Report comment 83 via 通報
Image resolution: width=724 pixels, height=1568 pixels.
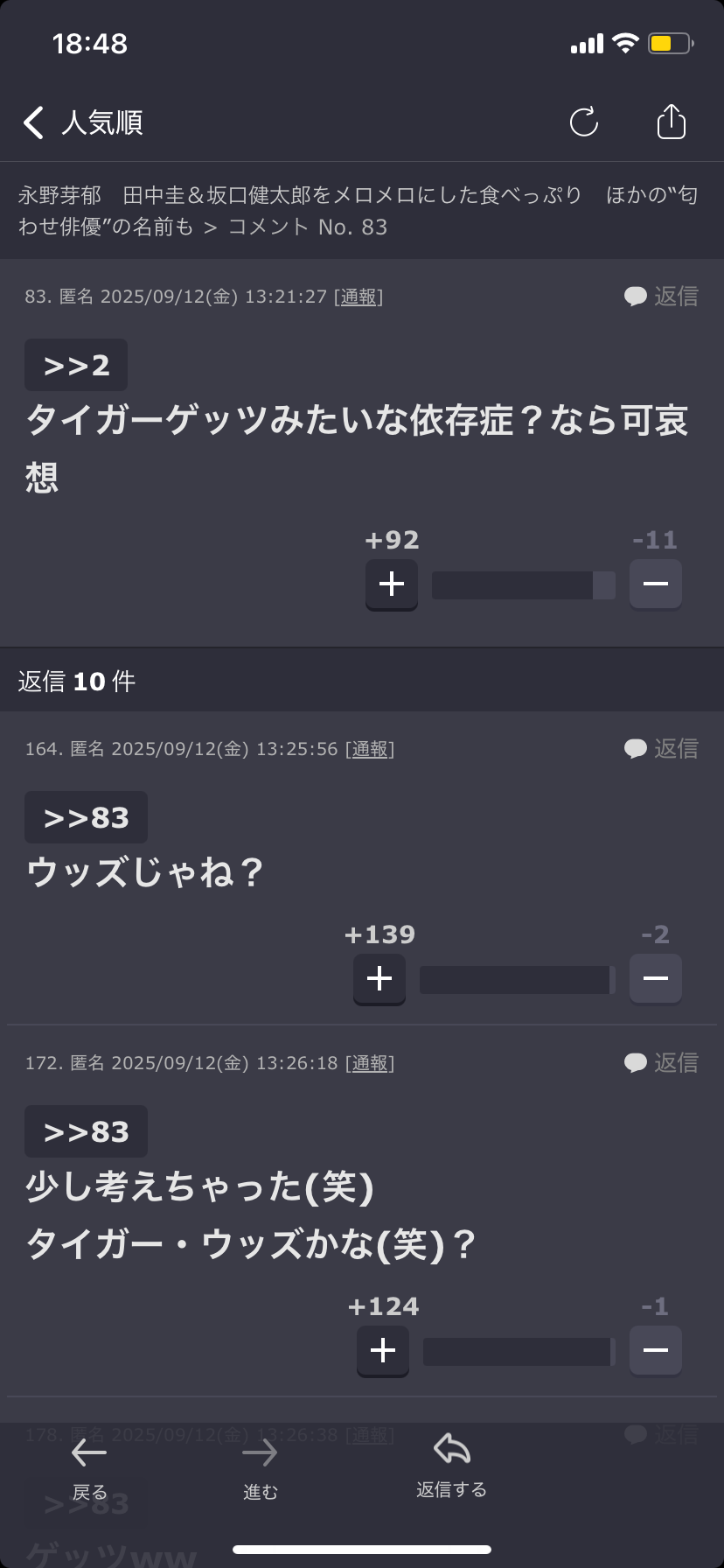359,297
